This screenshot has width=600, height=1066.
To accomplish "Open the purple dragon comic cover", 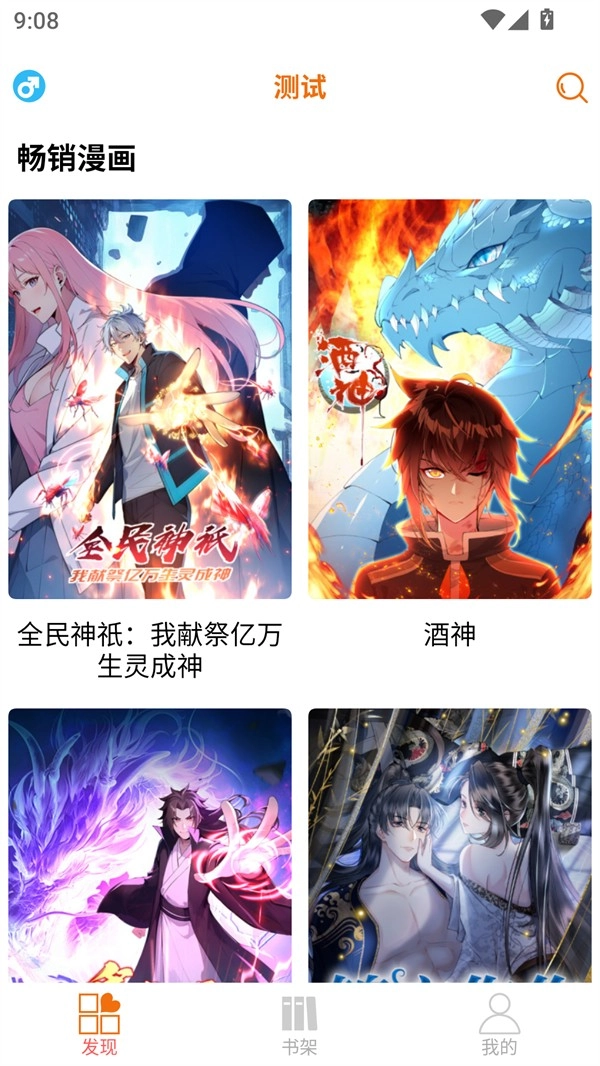I will [x=150, y=845].
